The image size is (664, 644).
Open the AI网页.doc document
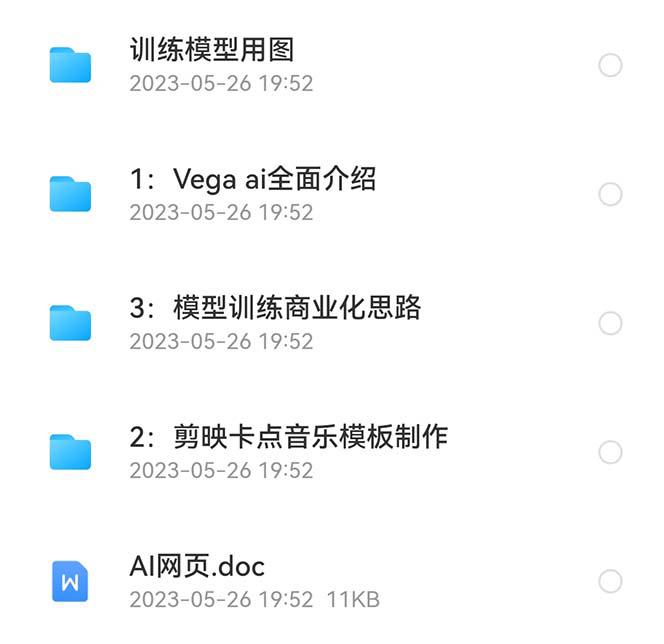pyautogui.click(x=197, y=567)
